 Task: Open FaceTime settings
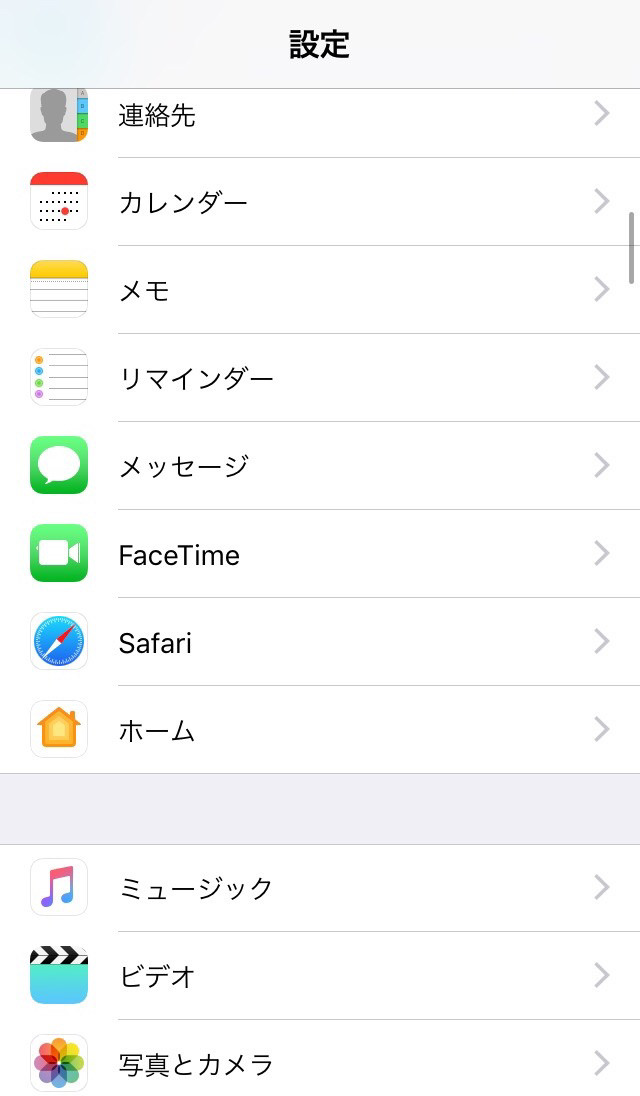[x=320, y=554]
